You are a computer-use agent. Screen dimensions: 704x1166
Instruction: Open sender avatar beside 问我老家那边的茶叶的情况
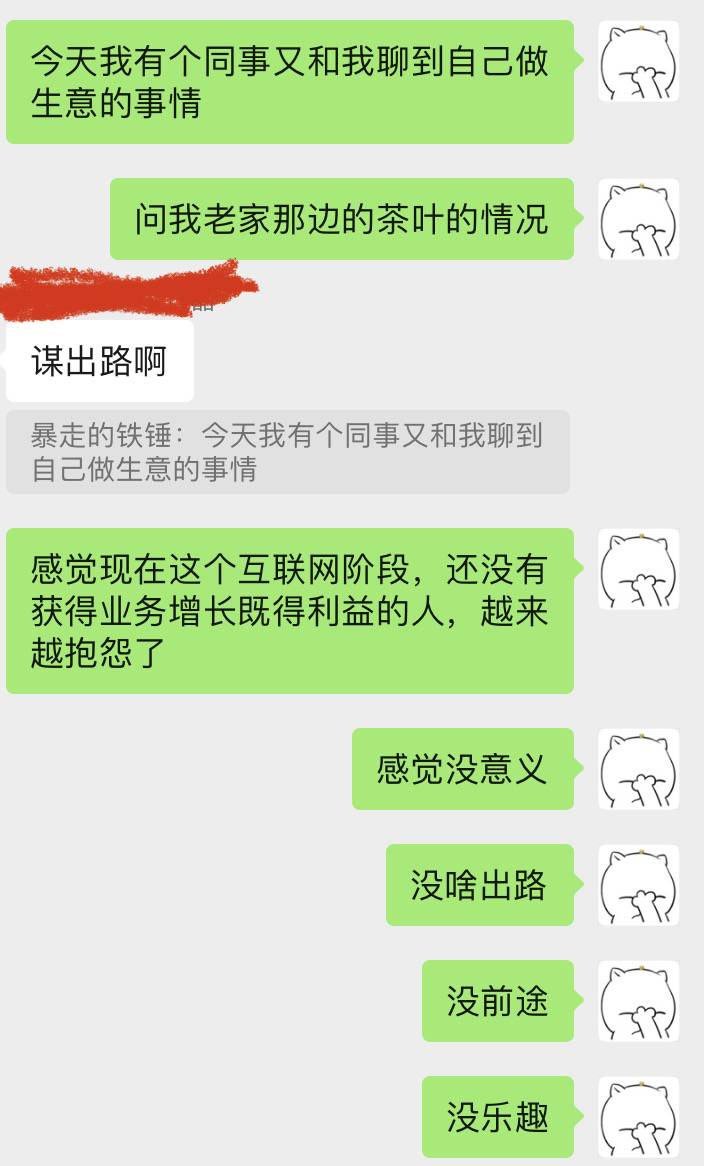point(638,219)
